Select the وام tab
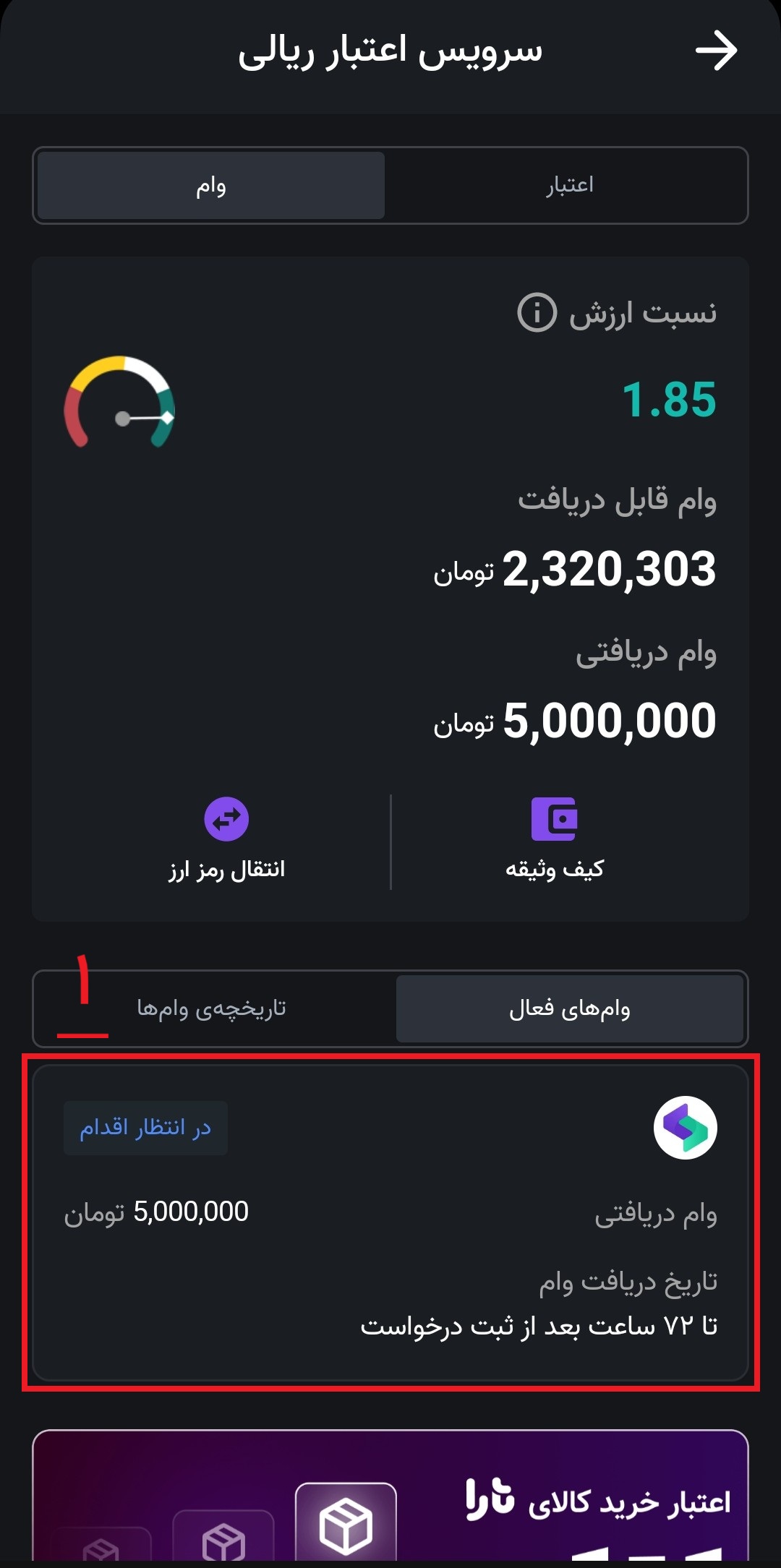 point(210,186)
